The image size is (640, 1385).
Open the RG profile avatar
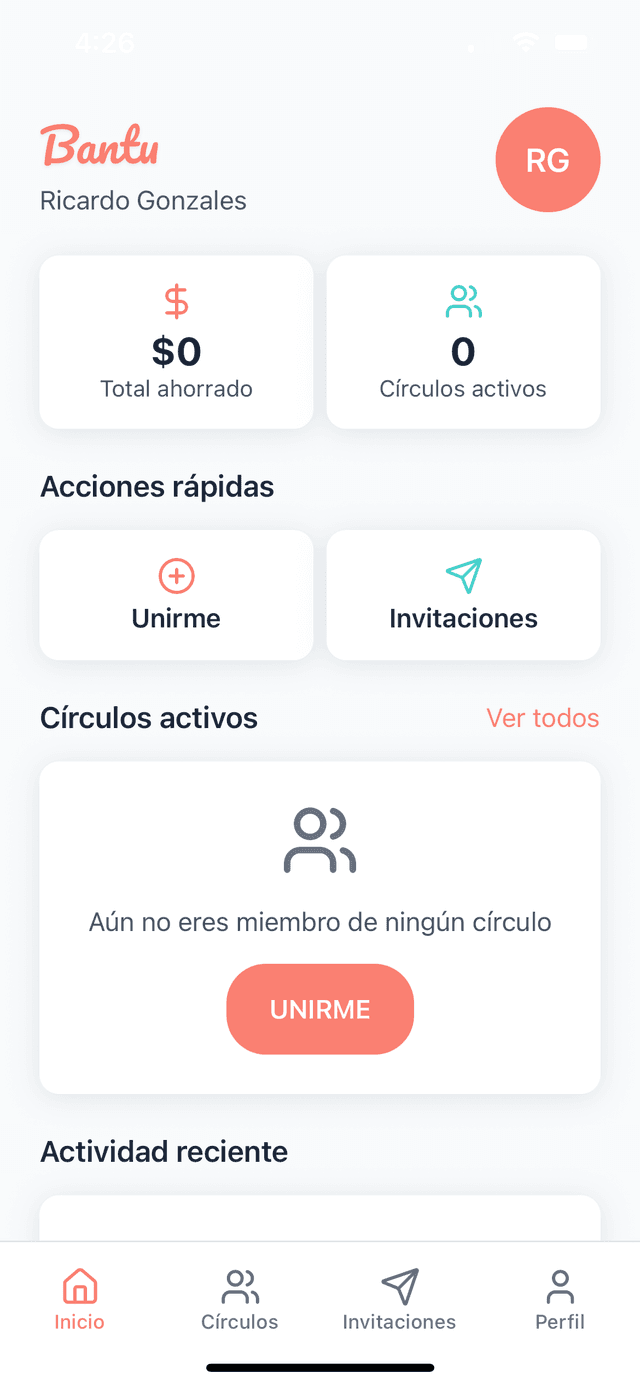click(x=547, y=160)
